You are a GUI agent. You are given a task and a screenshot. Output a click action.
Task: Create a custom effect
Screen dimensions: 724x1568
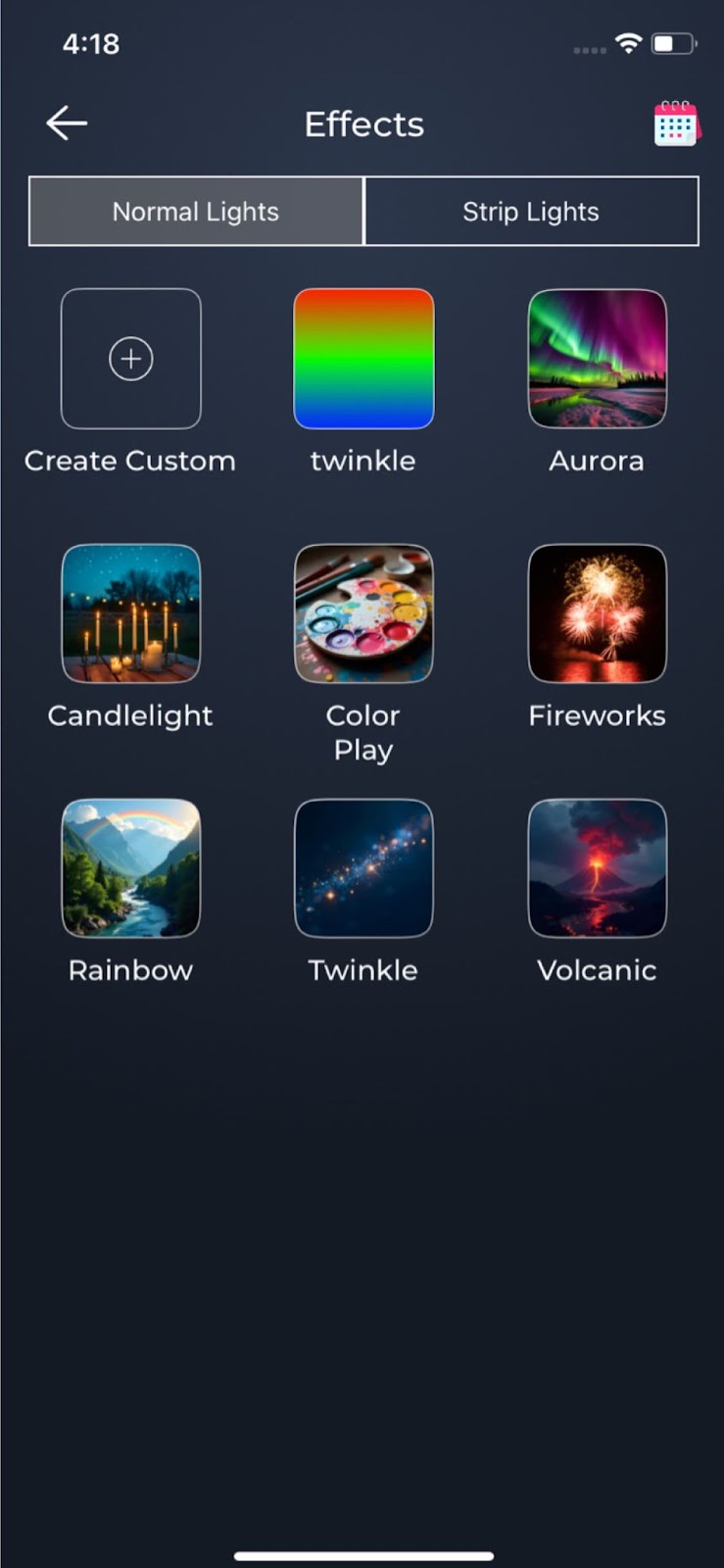(131, 359)
